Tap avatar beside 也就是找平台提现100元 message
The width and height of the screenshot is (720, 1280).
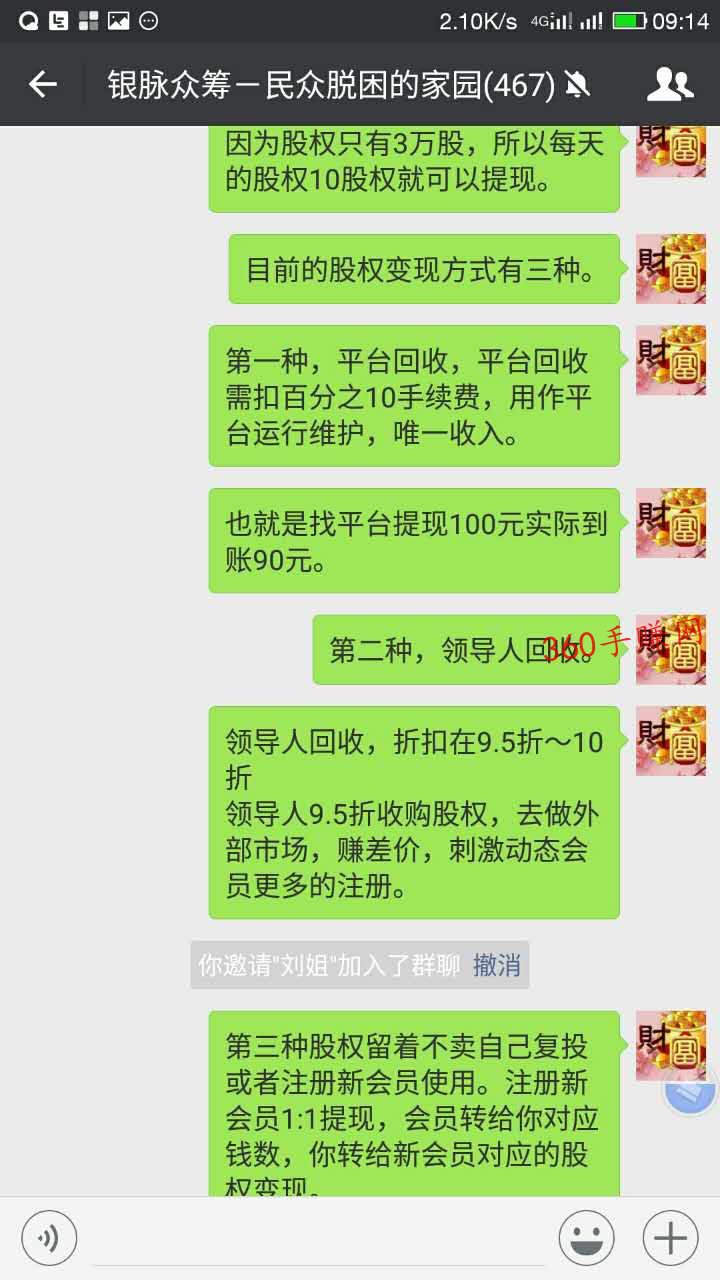click(x=671, y=523)
